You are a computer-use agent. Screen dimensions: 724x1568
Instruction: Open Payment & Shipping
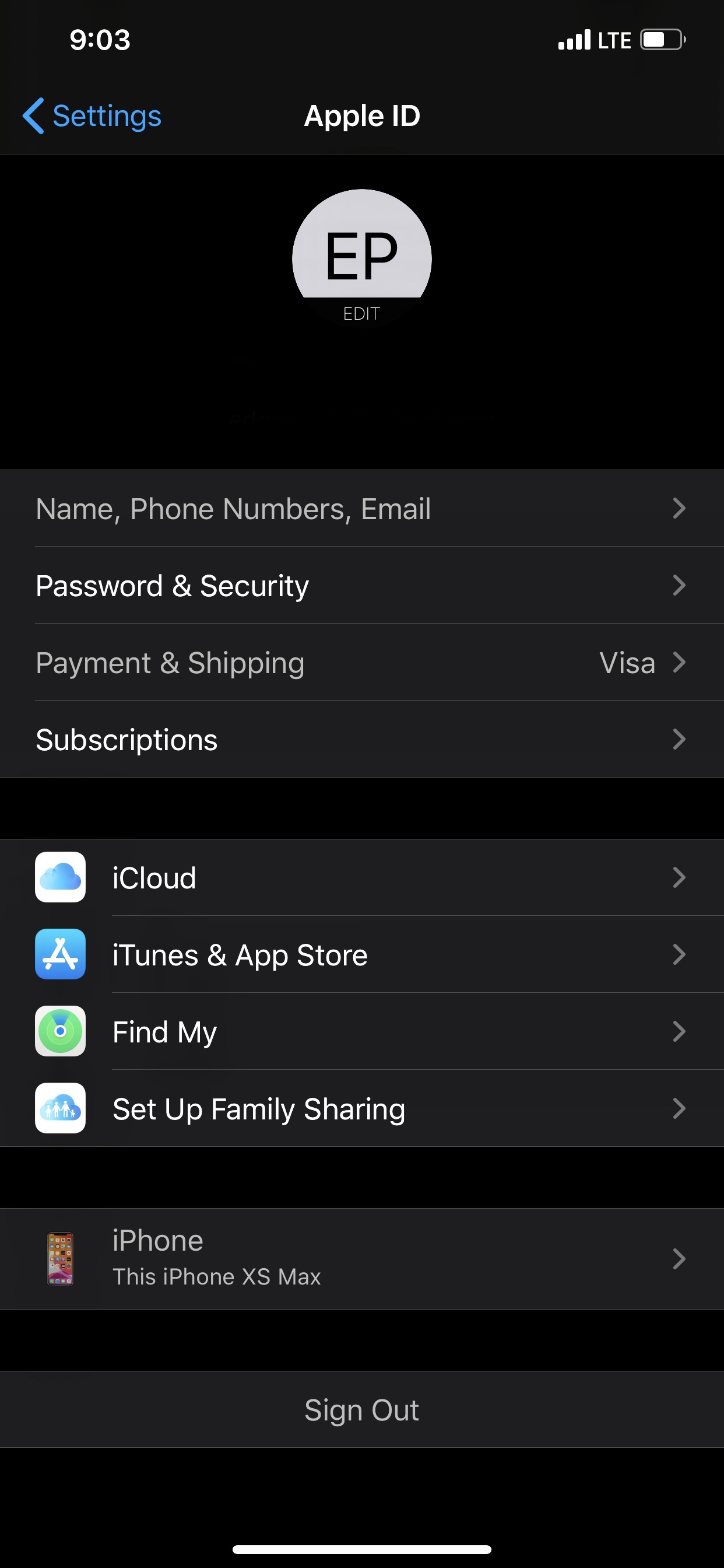coord(361,663)
